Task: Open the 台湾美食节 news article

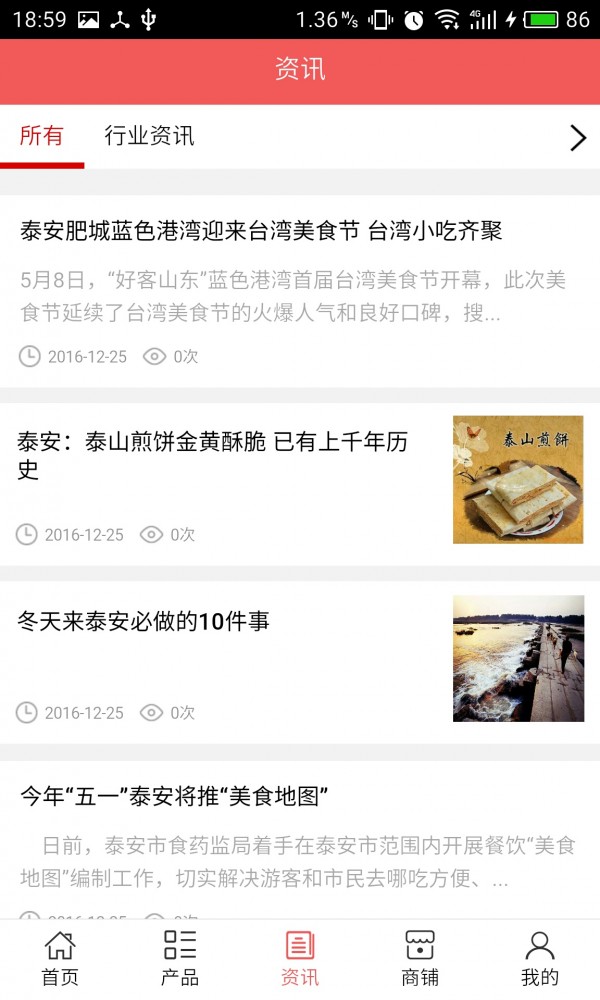Action: point(261,232)
